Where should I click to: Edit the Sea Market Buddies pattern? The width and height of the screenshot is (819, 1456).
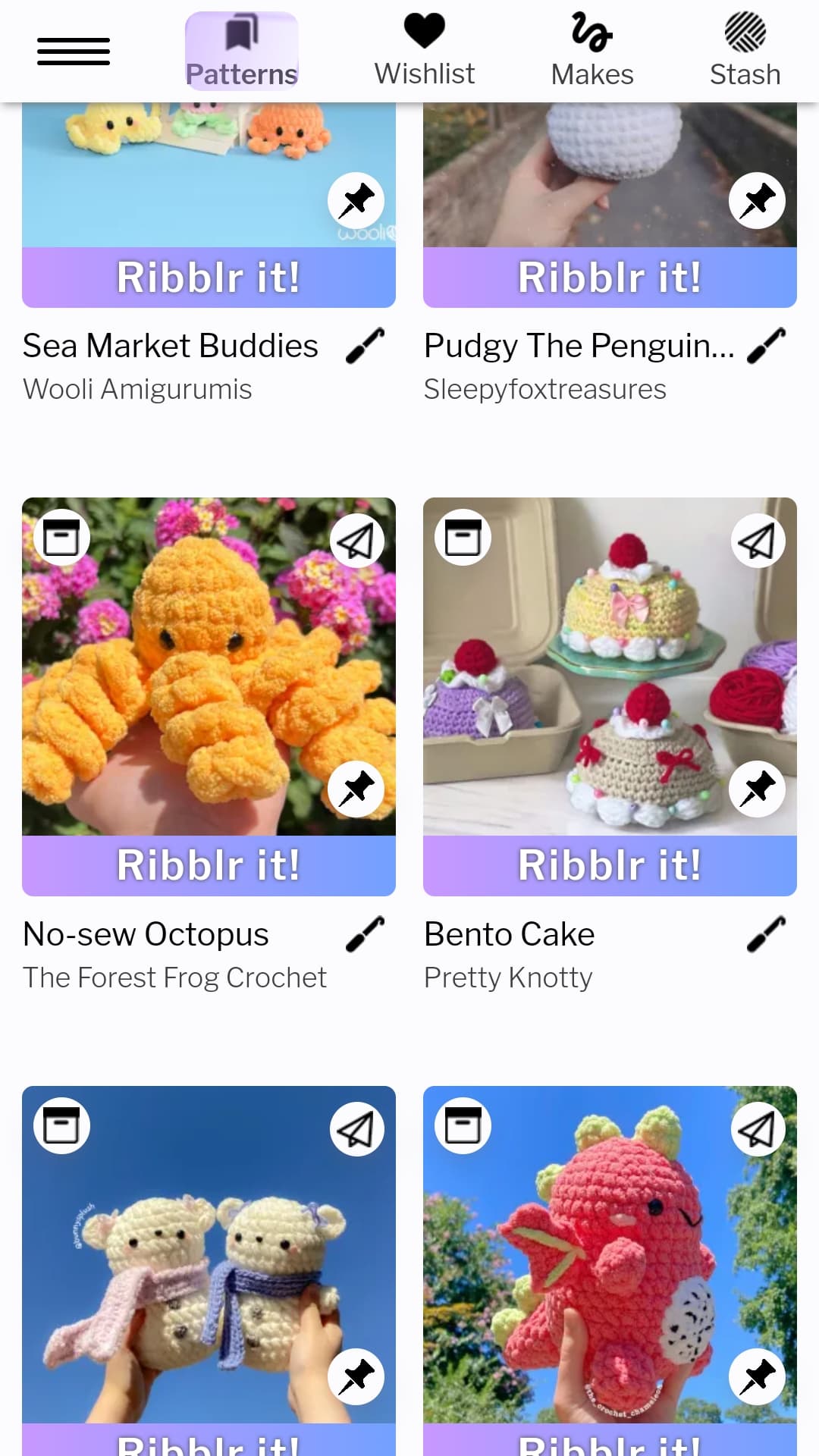pyautogui.click(x=365, y=346)
